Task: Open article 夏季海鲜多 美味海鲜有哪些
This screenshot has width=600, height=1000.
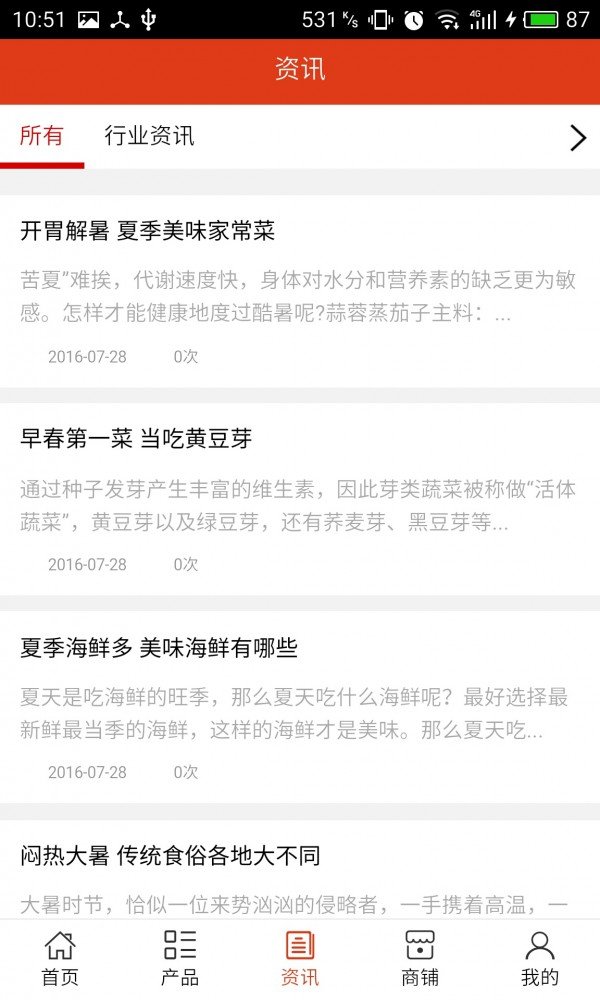Action: (300, 707)
